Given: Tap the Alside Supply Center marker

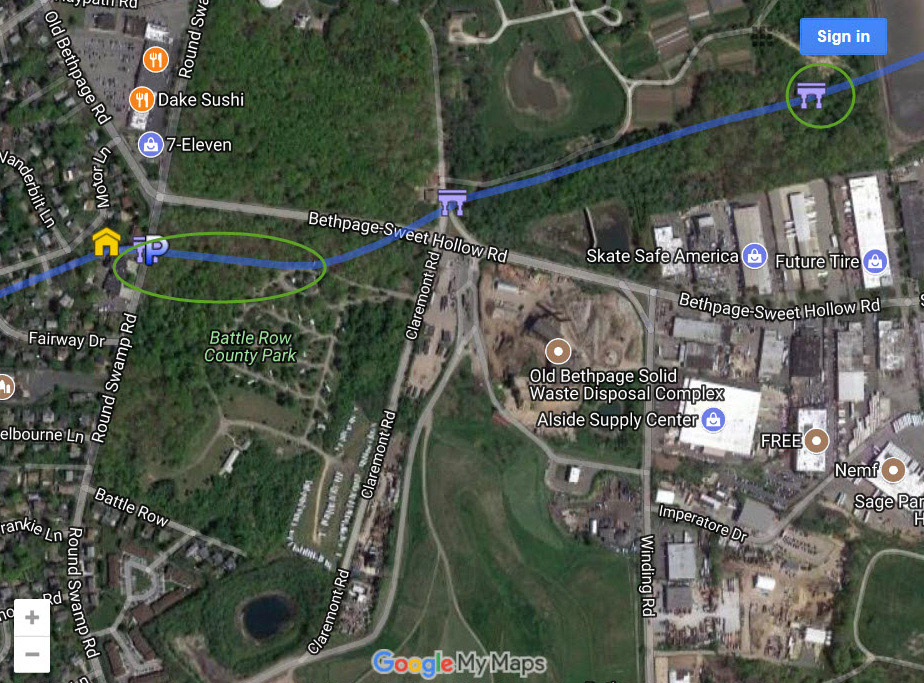Looking at the screenshot, I should click(713, 419).
